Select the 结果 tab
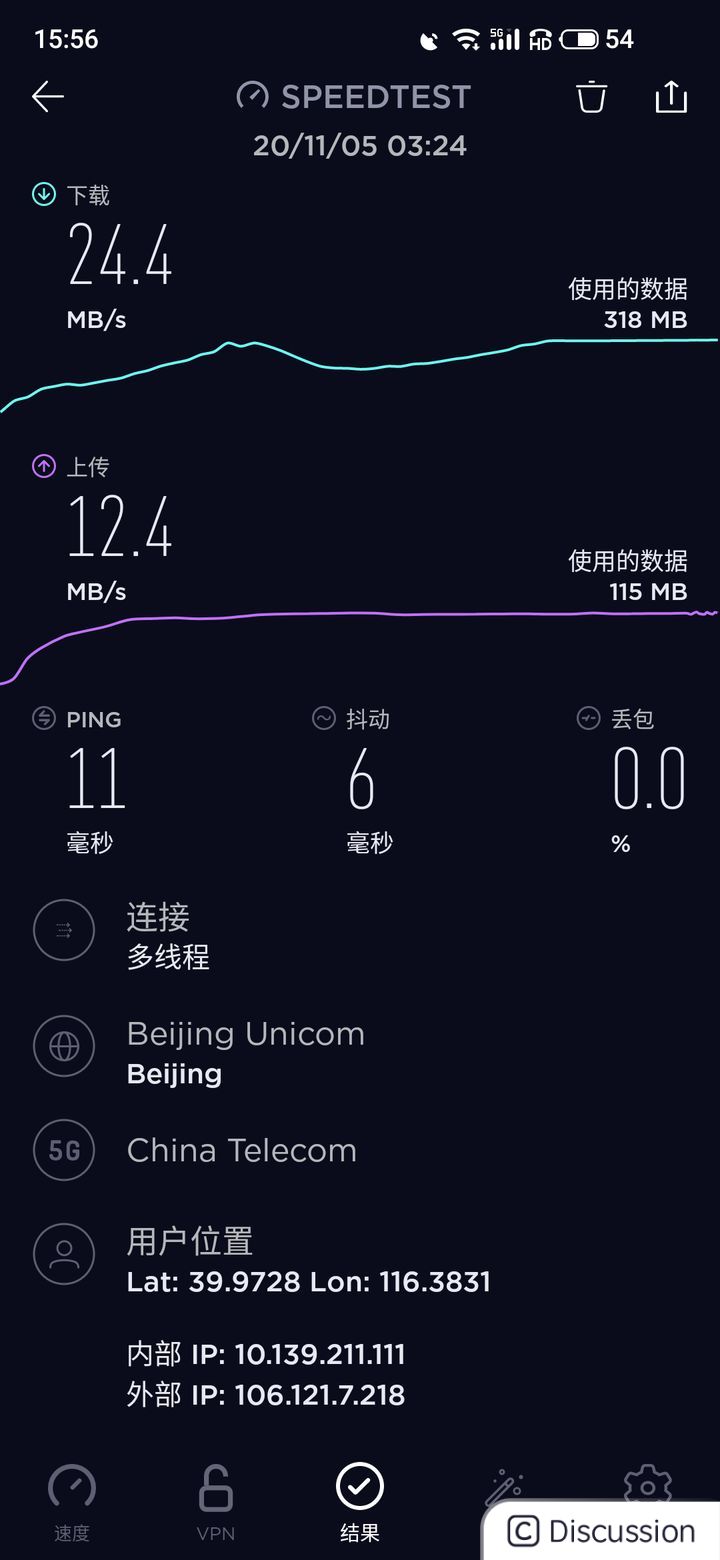Image resolution: width=720 pixels, height=1560 pixels. click(360, 1500)
